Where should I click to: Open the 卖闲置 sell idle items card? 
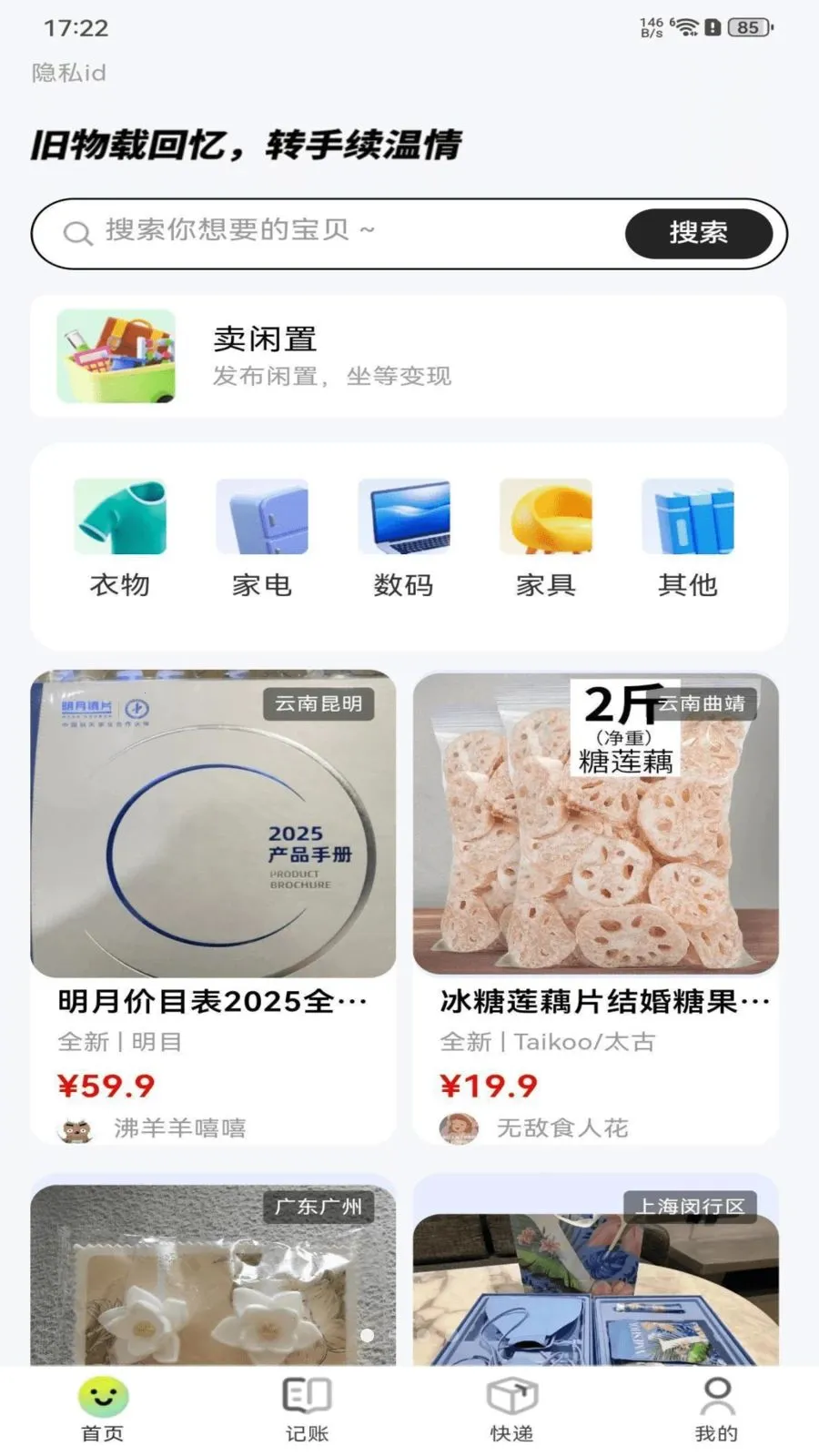click(408, 356)
